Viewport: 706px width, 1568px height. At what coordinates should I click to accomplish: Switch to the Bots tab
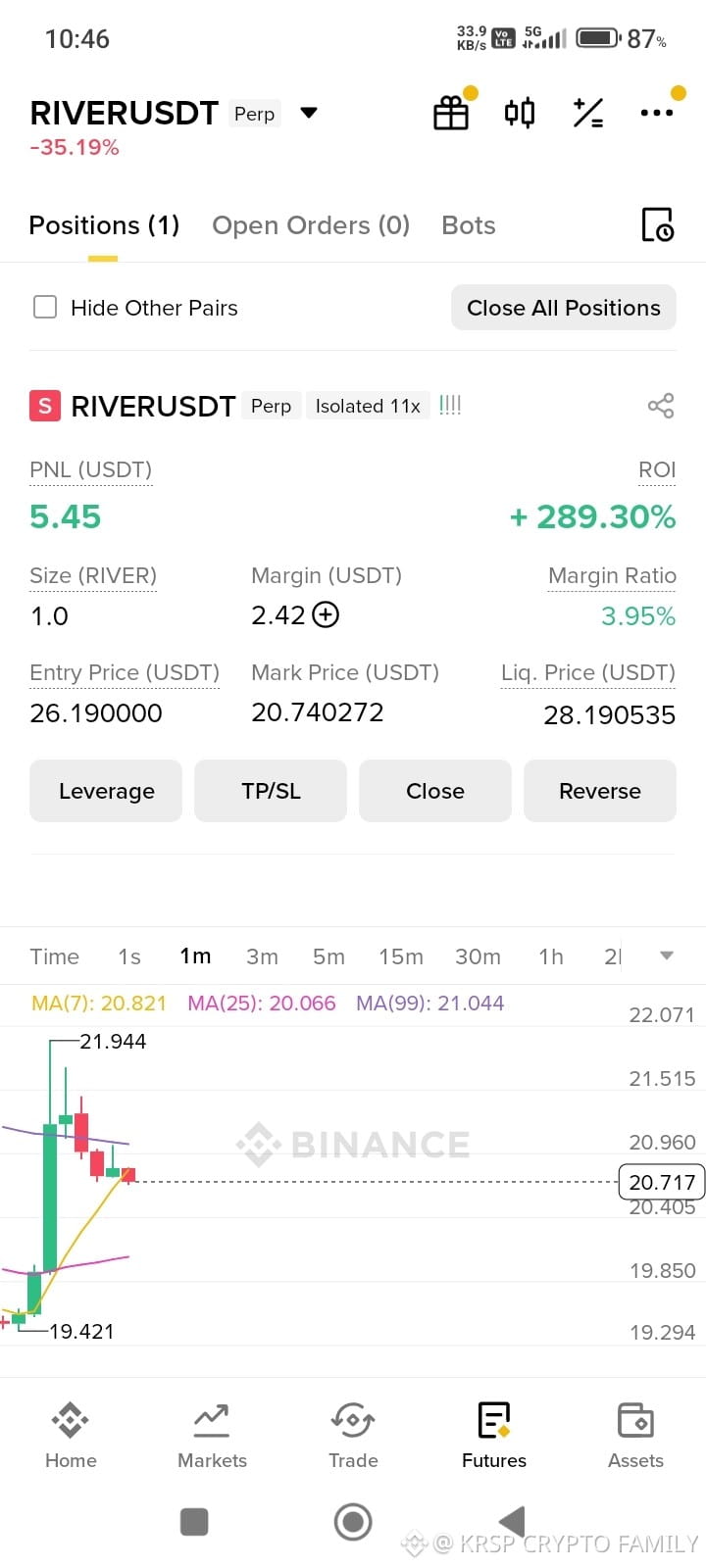[x=469, y=225]
